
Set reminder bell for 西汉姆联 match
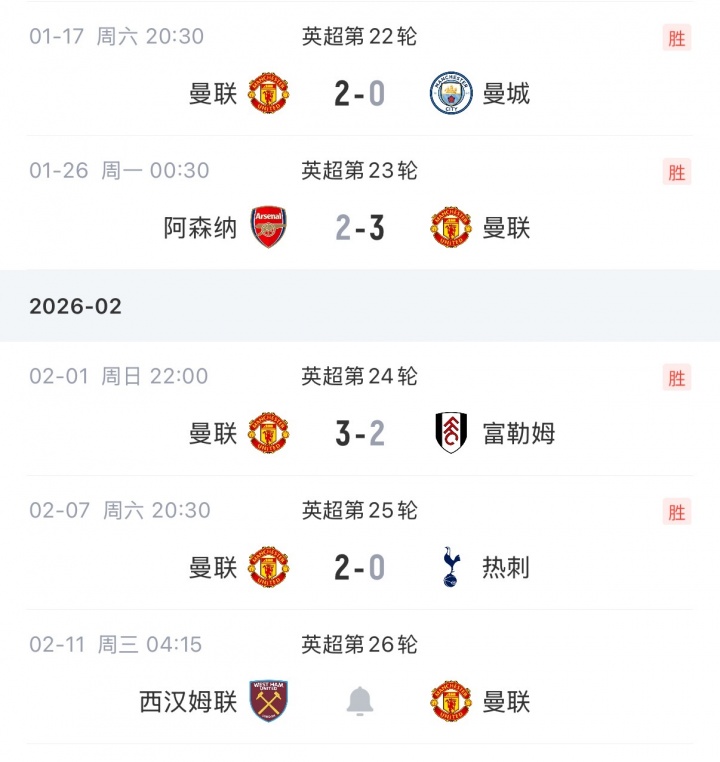coord(360,702)
